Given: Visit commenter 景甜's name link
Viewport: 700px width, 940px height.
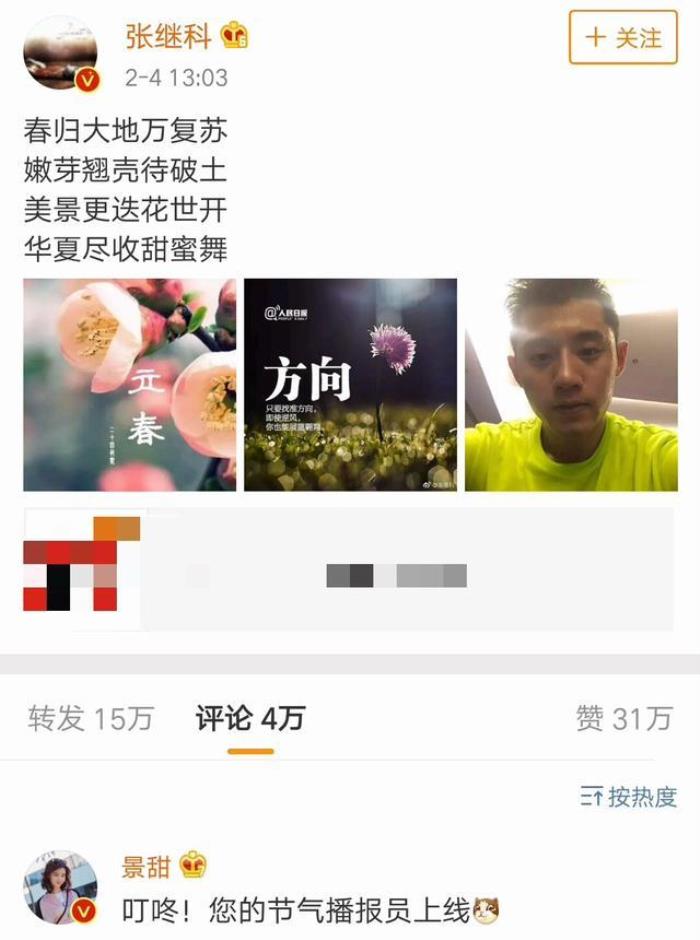Looking at the screenshot, I should click(146, 865).
